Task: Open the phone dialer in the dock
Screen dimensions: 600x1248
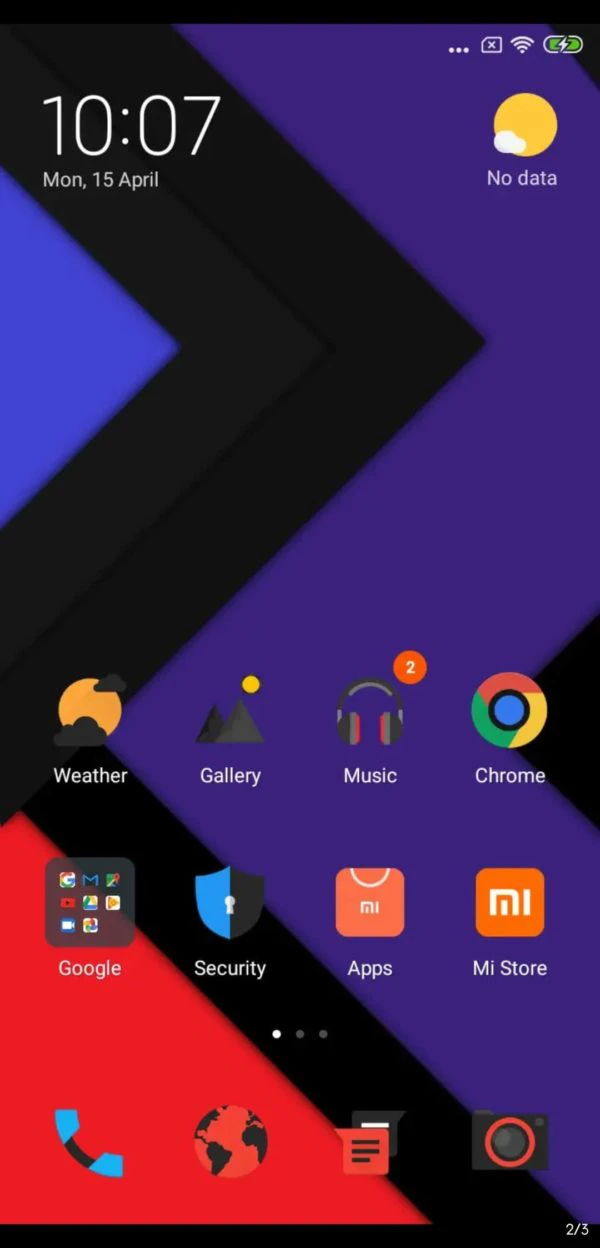Action: [x=89, y=1141]
